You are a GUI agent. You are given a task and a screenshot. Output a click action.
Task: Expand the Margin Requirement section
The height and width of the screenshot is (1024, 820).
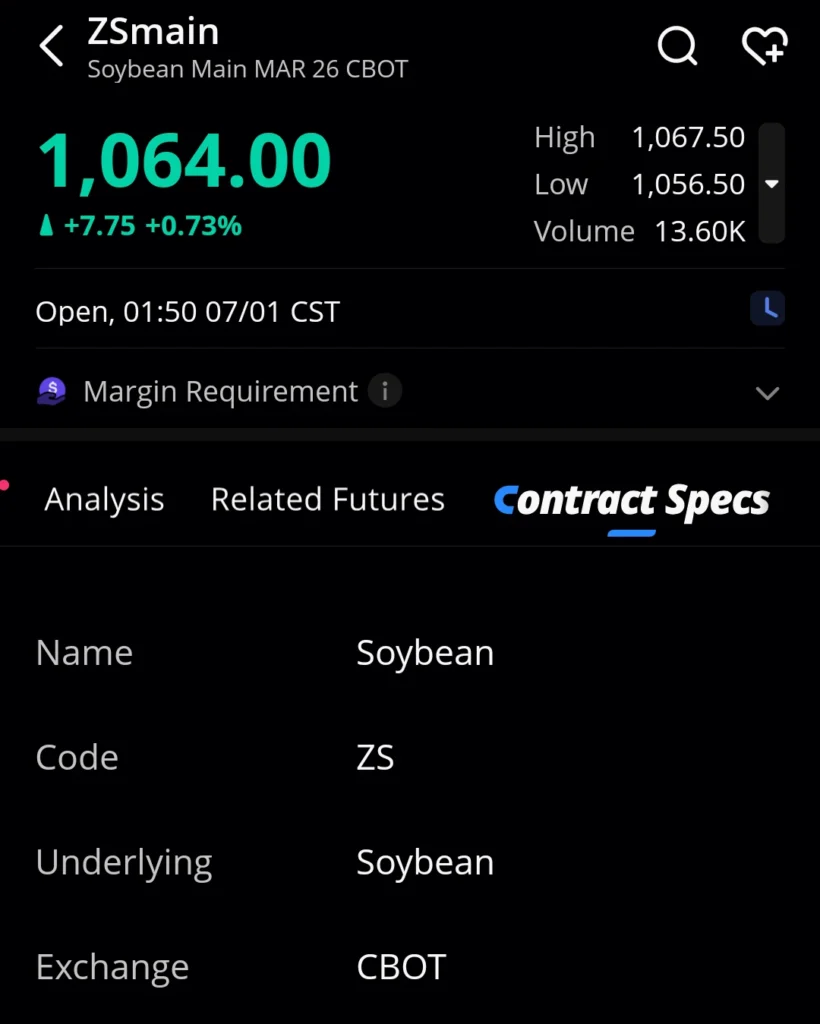(768, 392)
